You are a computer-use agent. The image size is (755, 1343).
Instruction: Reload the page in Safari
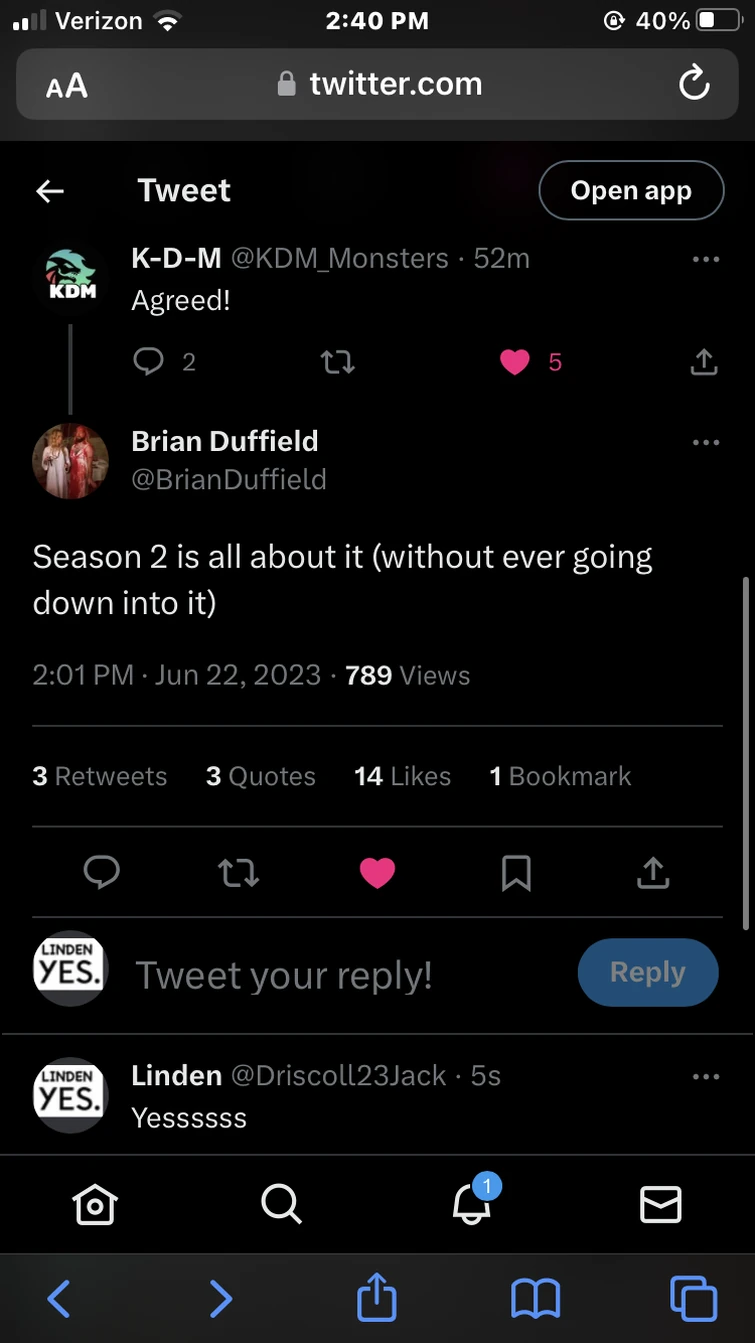click(x=694, y=84)
